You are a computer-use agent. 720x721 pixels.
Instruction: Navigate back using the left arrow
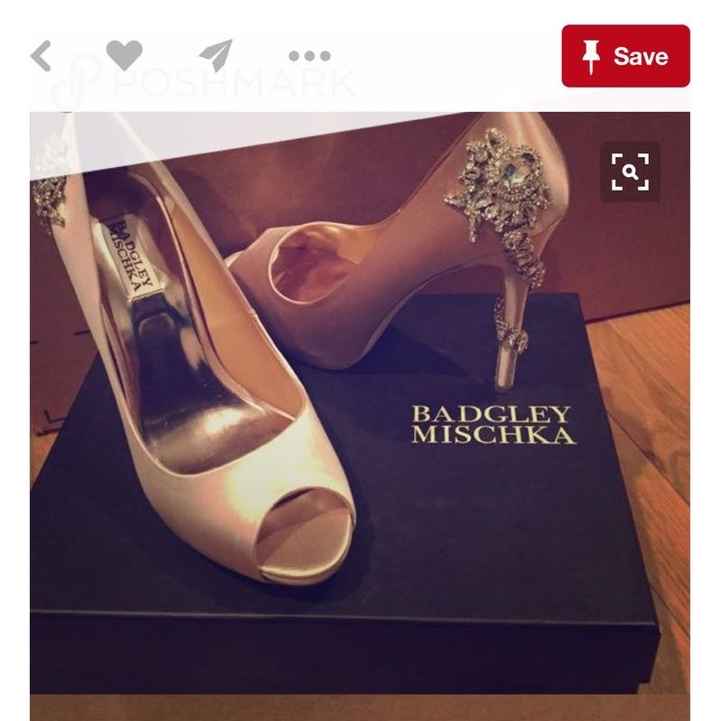(40, 57)
